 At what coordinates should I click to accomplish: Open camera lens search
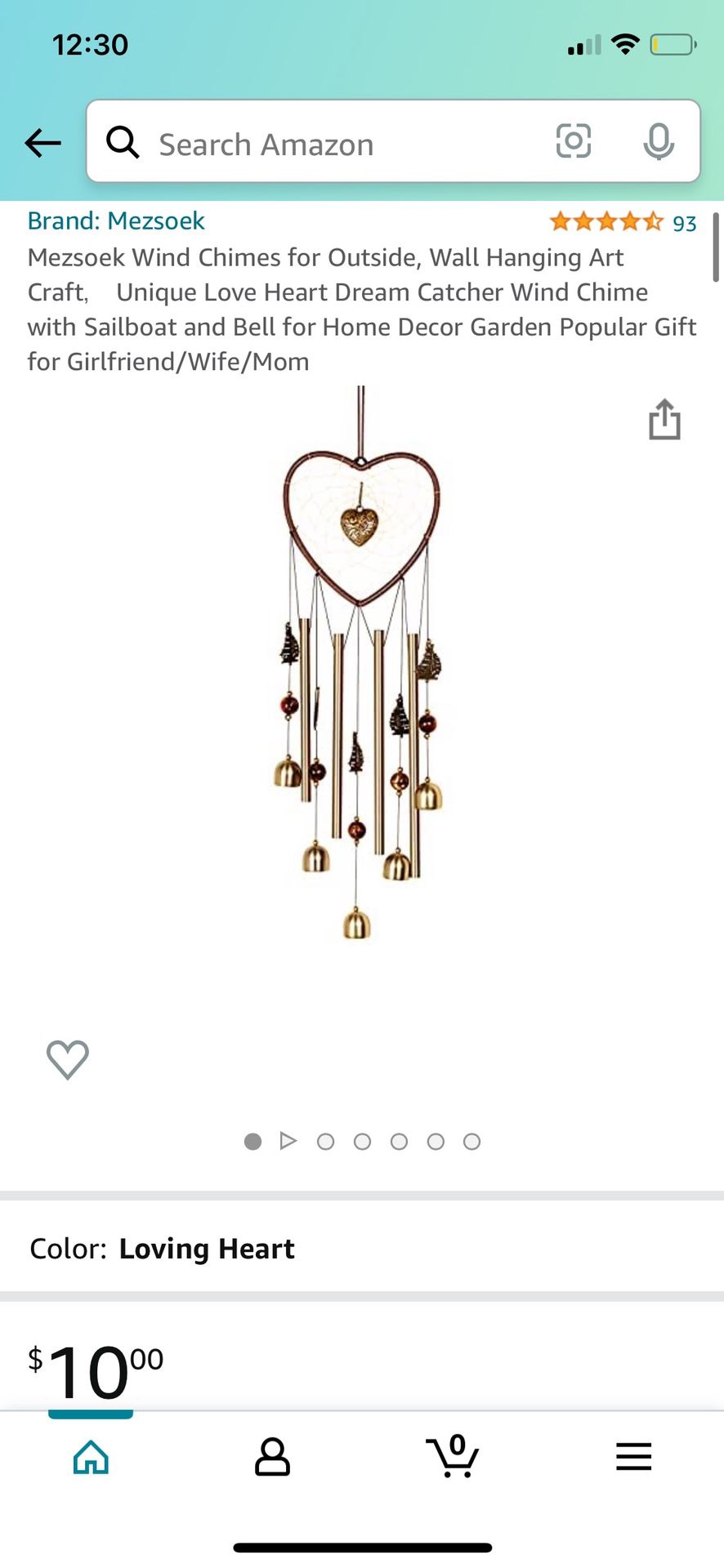tap(573, 141)
